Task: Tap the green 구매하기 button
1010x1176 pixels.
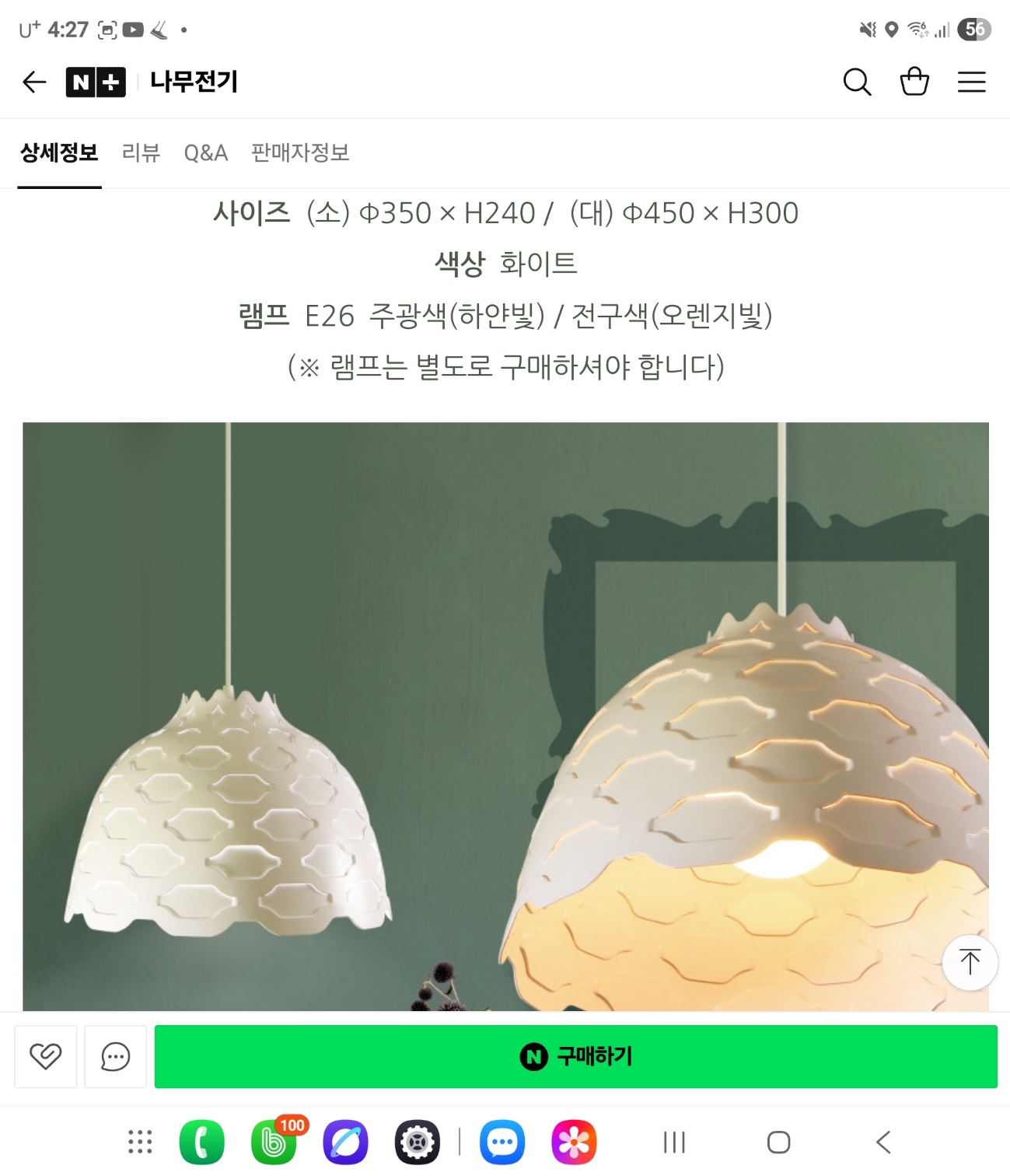Action: point(575,1056)
